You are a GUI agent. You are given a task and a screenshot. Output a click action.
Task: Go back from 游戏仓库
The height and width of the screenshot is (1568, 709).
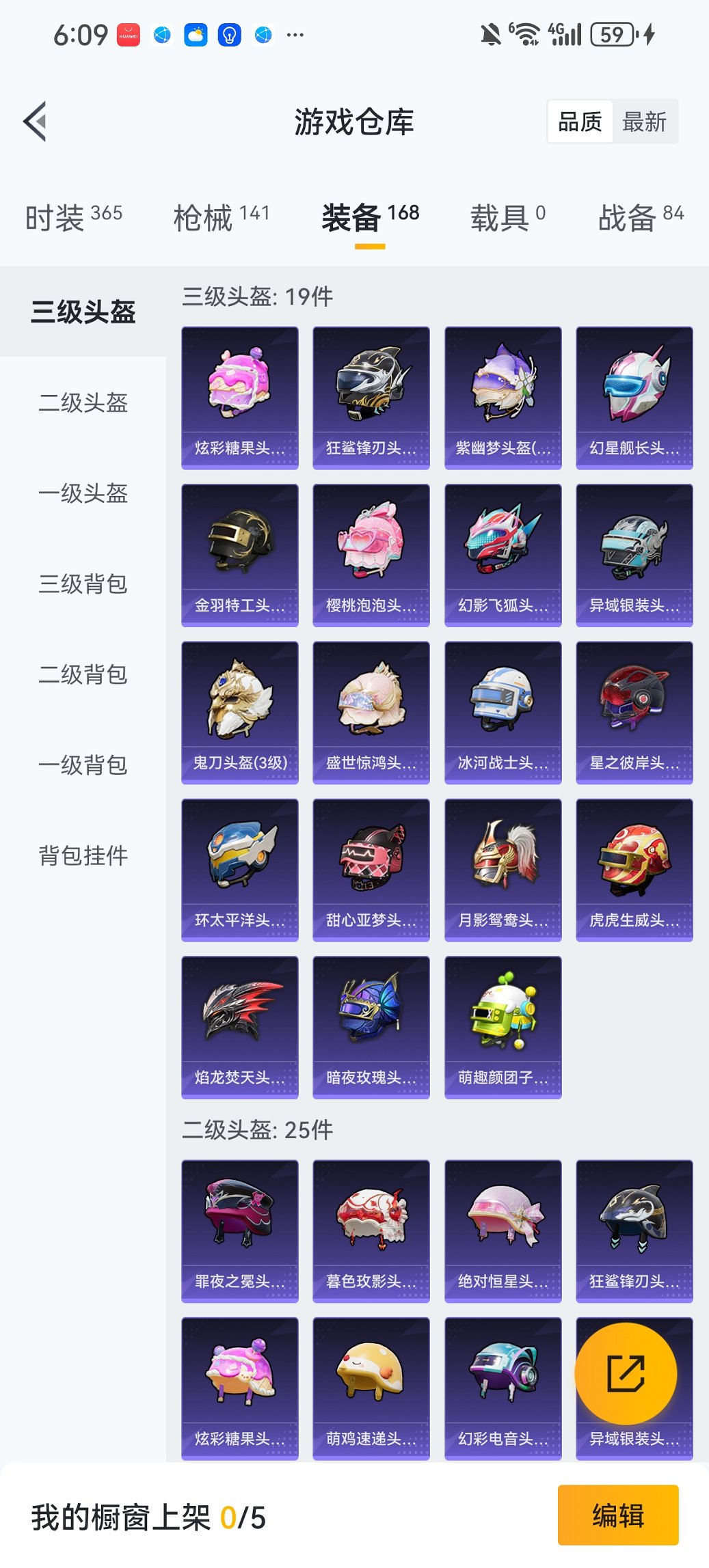[x=36, y=122]
